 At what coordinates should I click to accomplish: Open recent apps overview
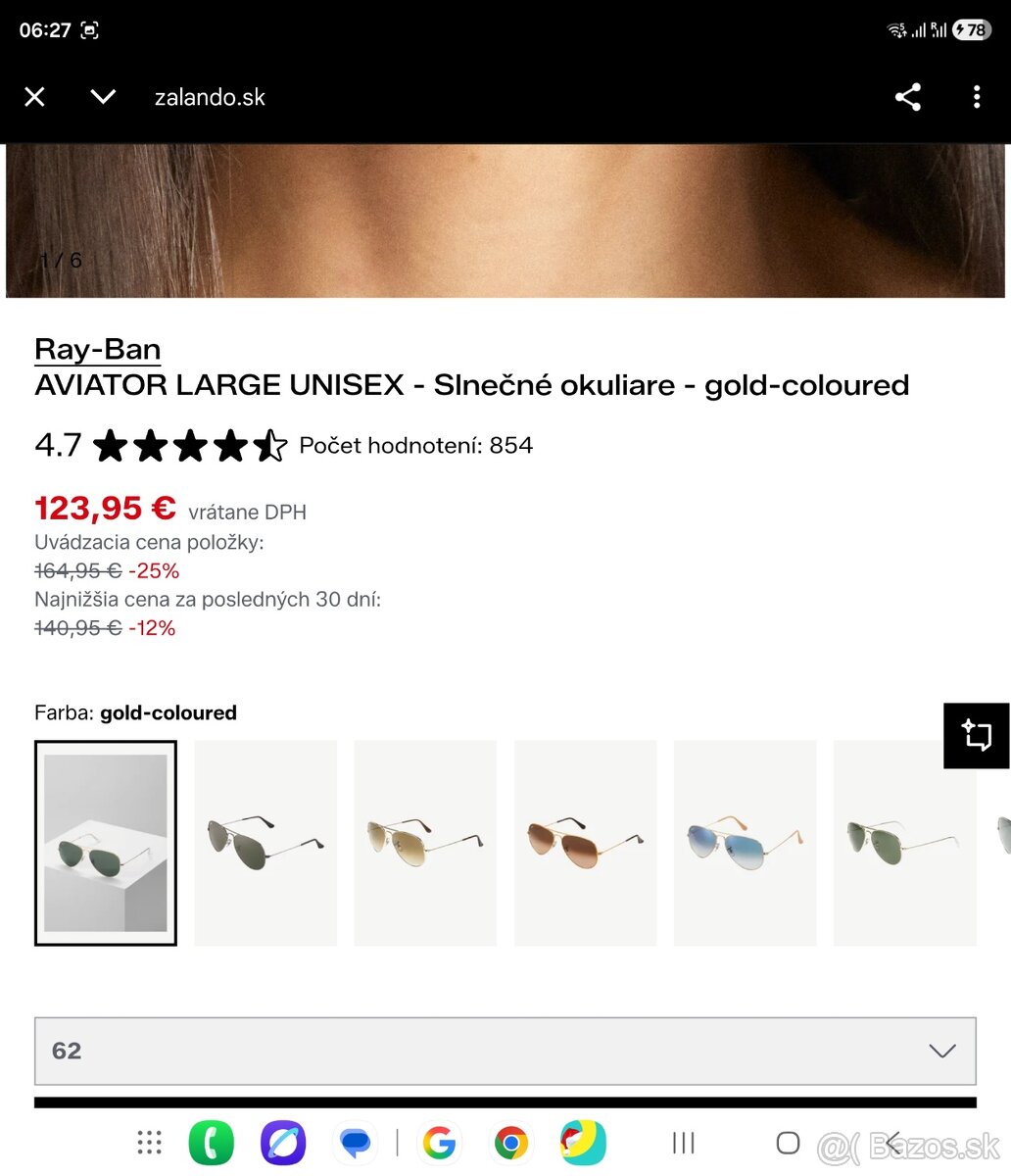click(683, 1142)
